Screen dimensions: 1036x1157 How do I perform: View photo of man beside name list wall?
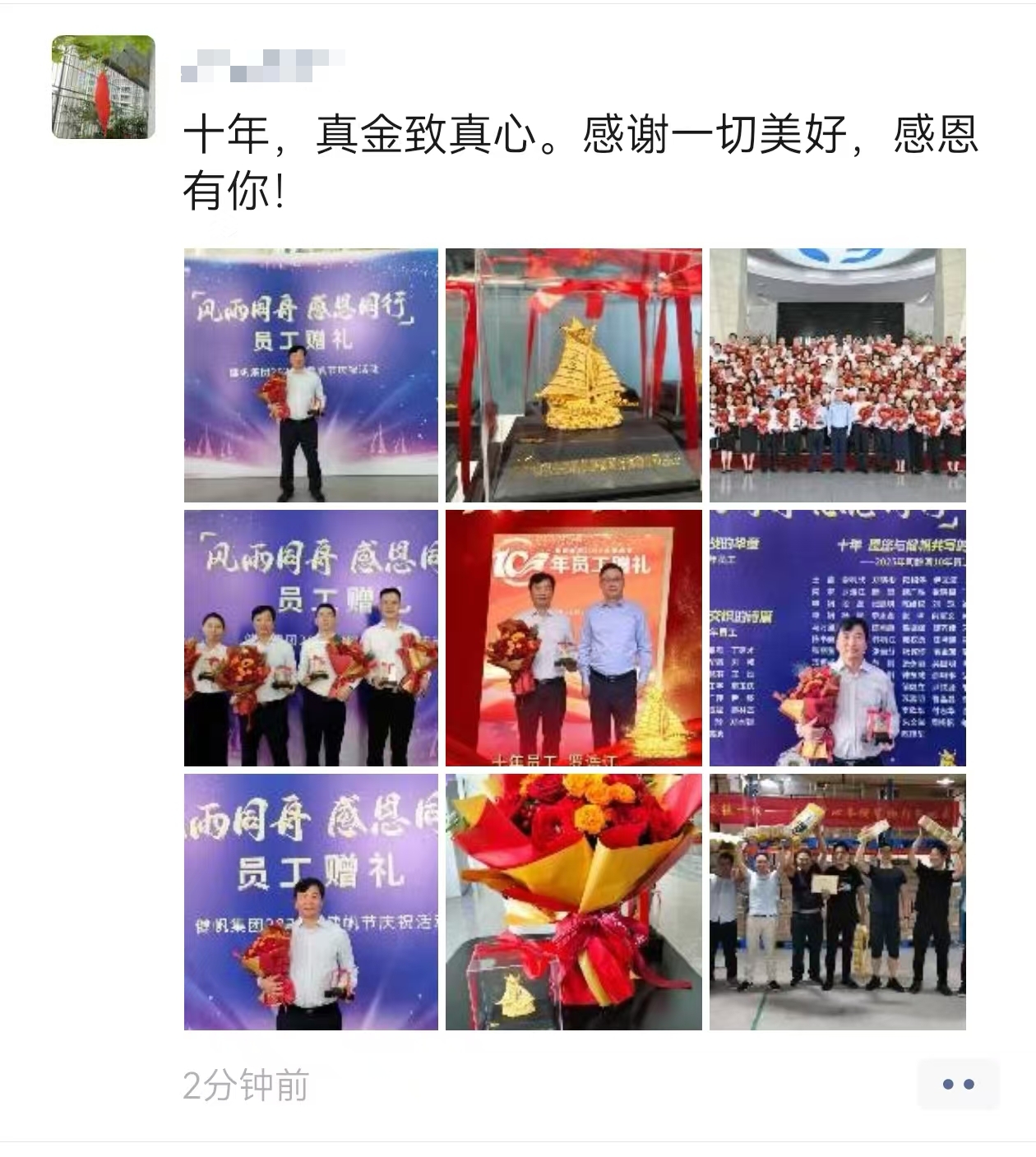(837, 638)
